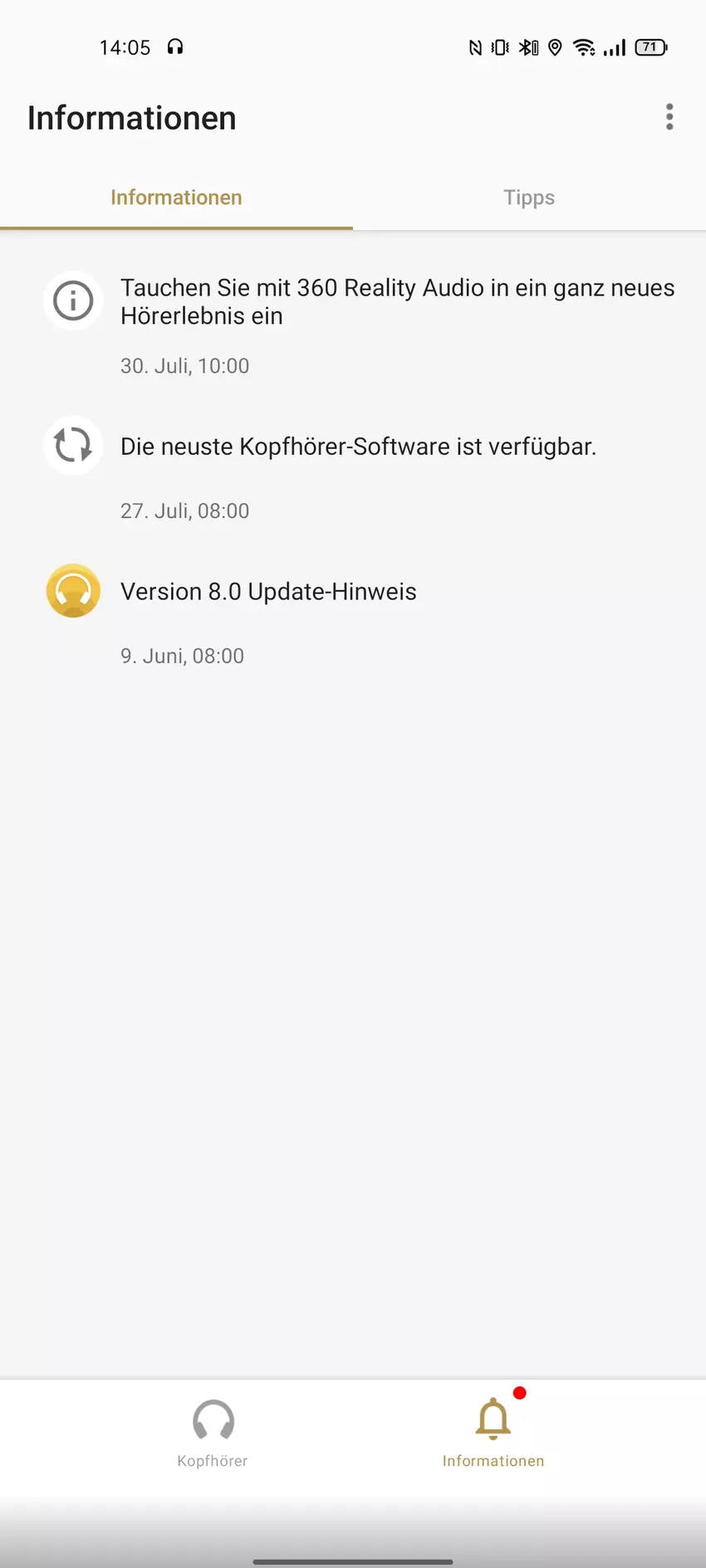View the Version 8.0 Update-Hinweis

pos(268,592)
